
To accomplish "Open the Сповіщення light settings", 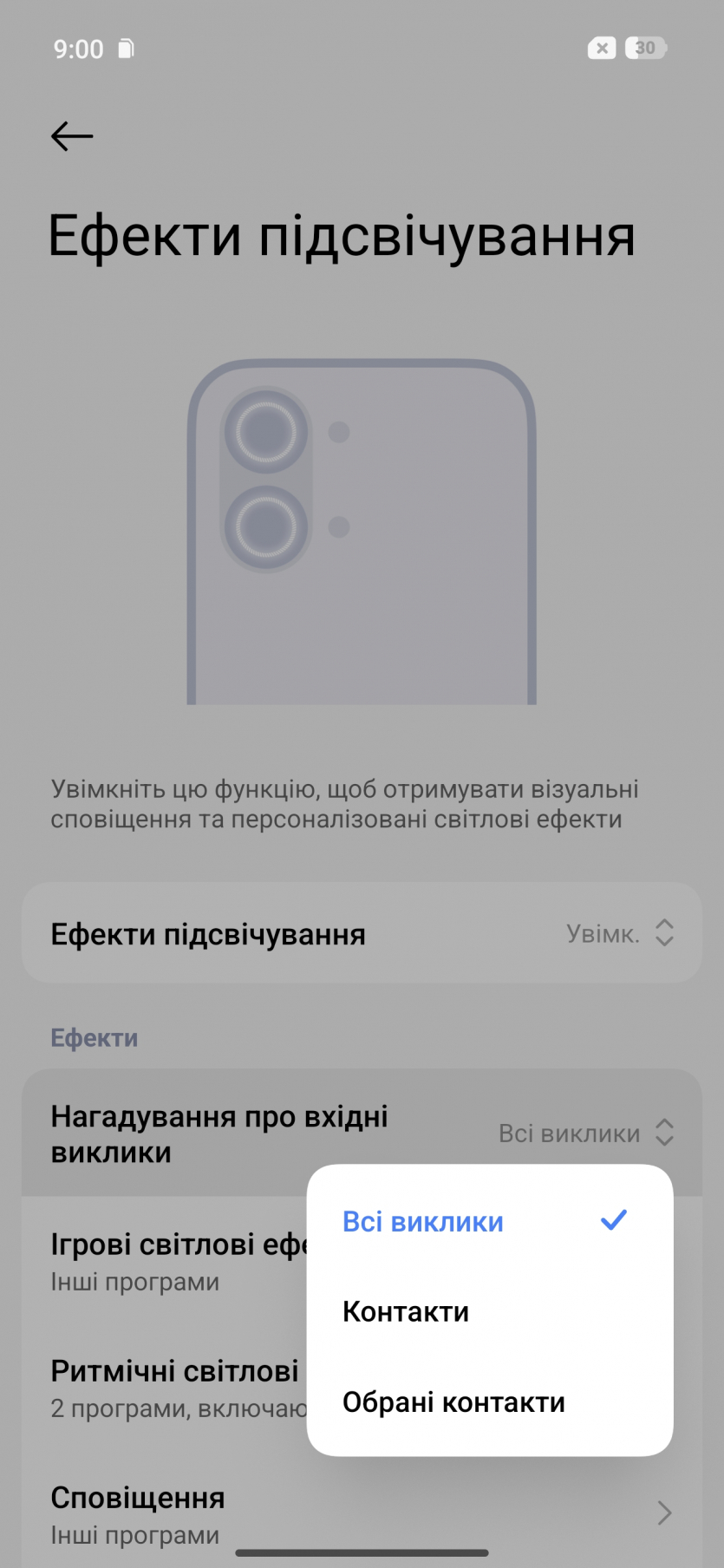I will pos(347,1514).
